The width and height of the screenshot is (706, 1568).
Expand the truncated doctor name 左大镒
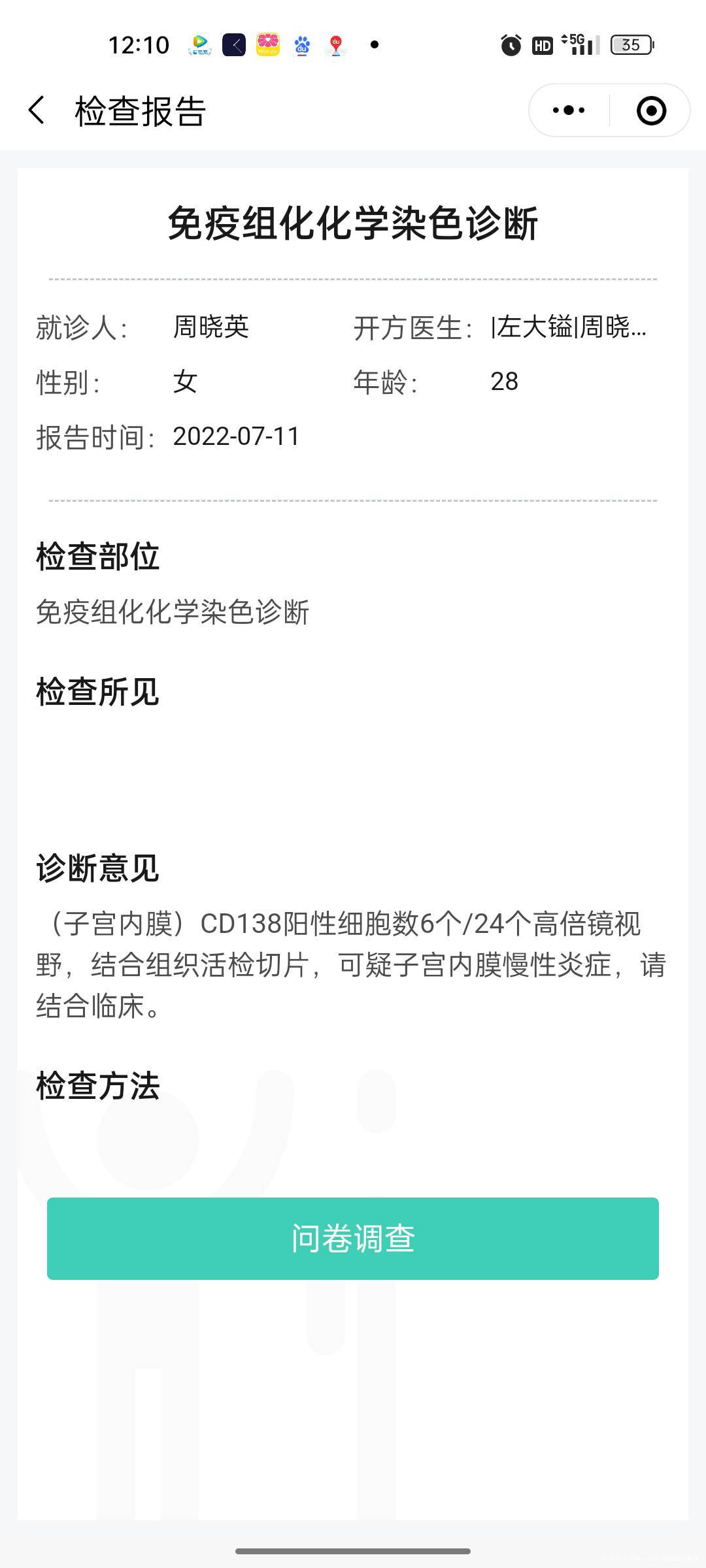[x=570, y=327]
